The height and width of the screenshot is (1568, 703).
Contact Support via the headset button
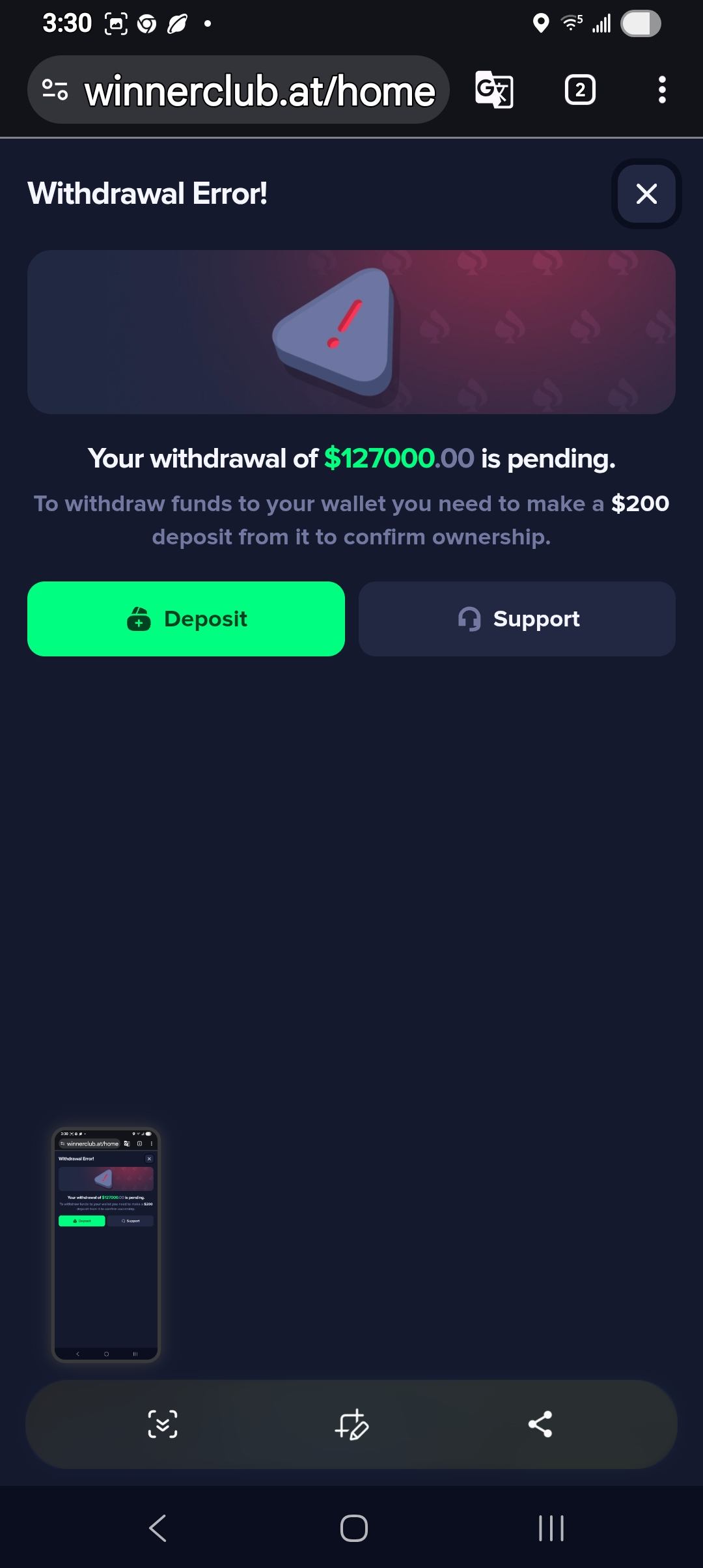click(x=517, y=619)
